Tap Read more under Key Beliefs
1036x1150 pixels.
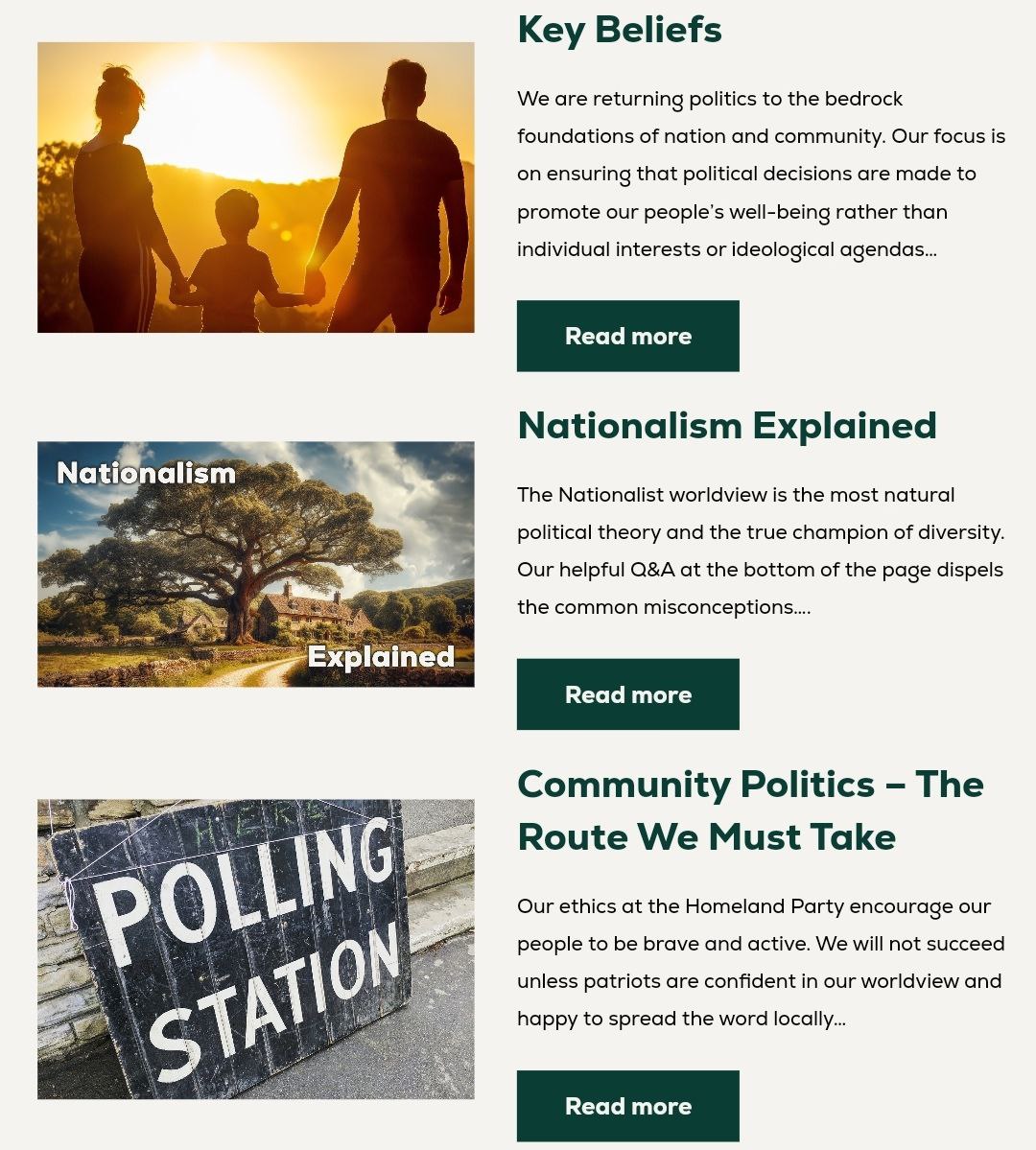coord(627,336)
